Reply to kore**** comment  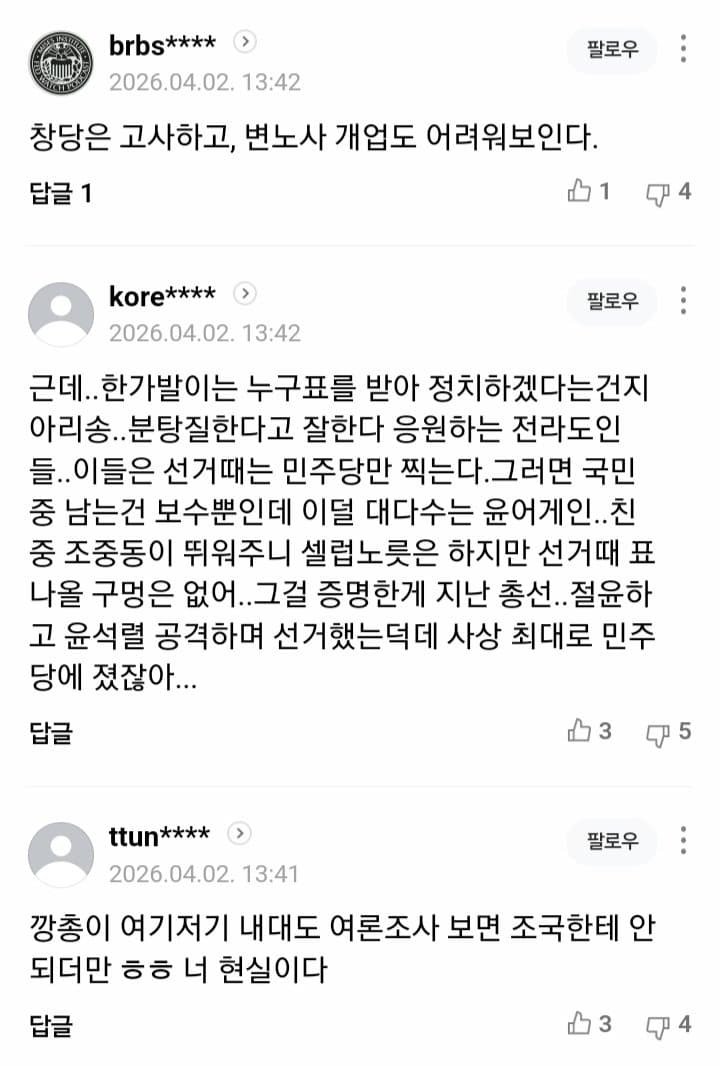click(51, 733)
